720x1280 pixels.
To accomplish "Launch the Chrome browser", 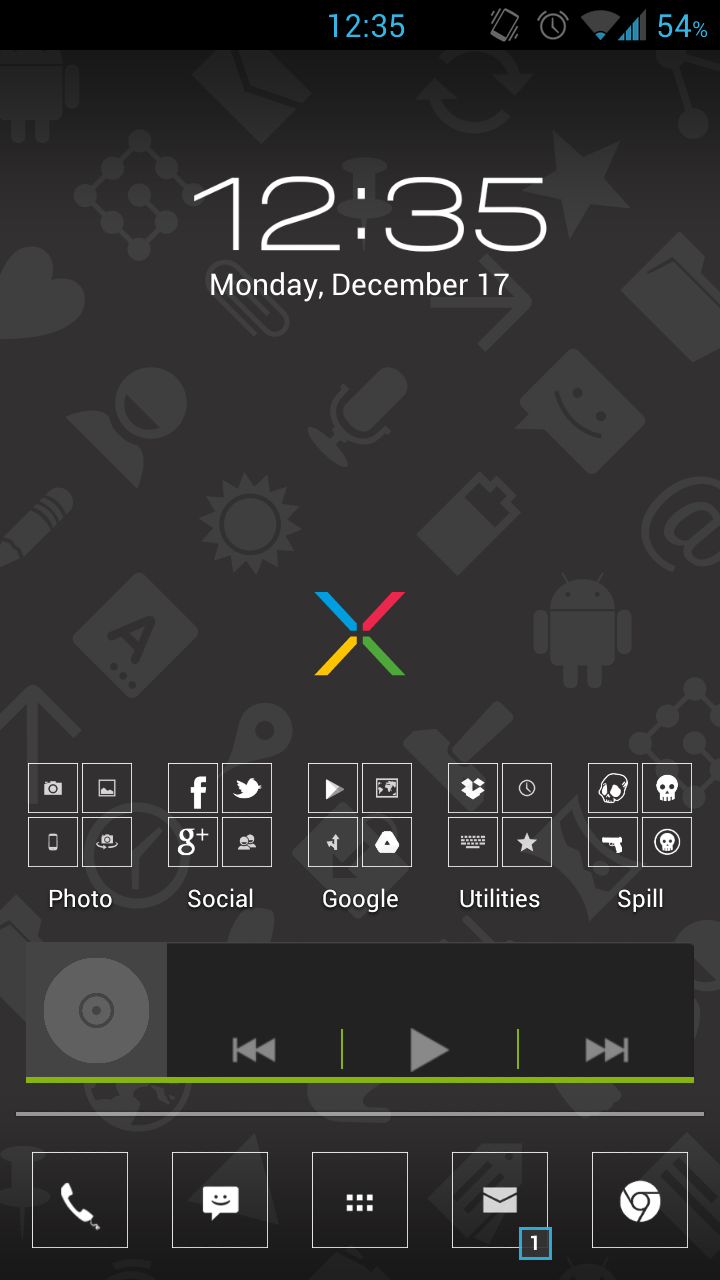I will coord(640,1200).
